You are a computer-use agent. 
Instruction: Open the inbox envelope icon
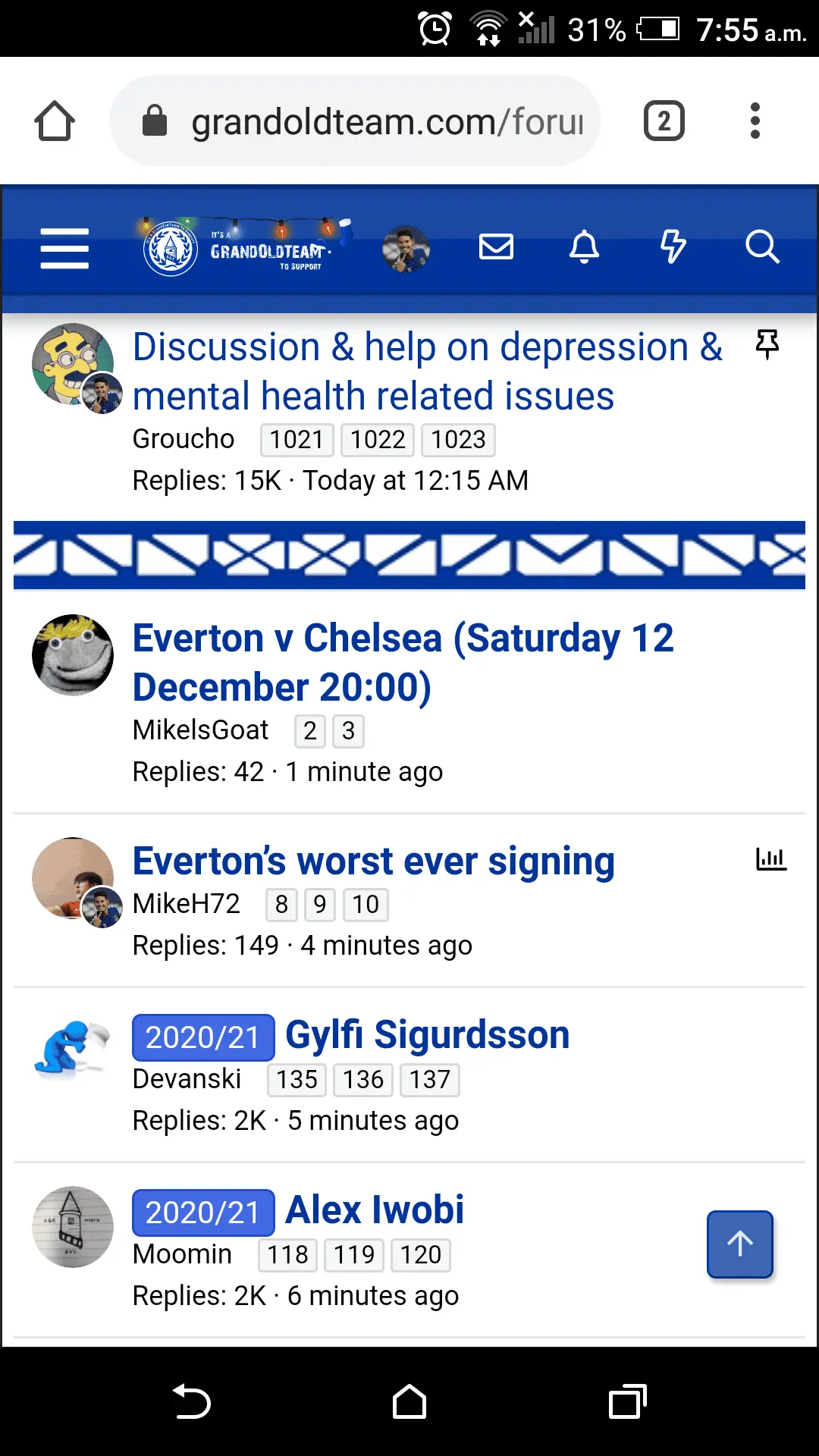pyautogui.click(x=496, y=247)
